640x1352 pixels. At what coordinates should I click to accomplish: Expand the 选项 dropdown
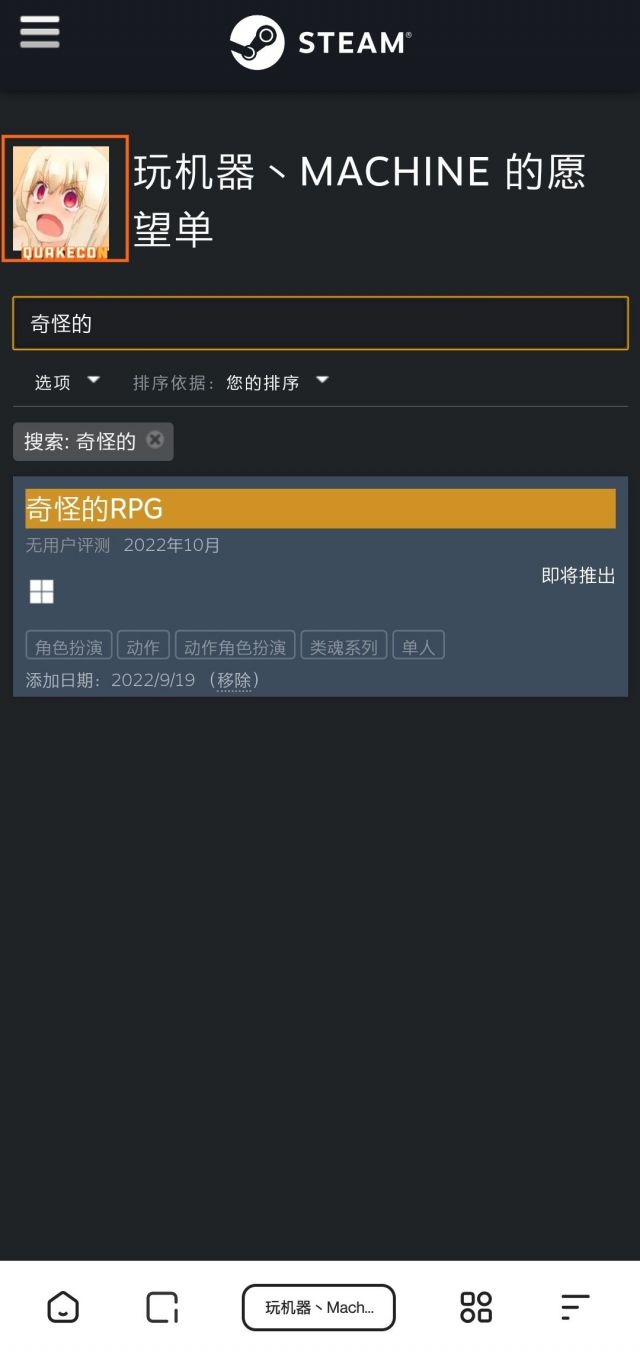click(x=67, y=382)
